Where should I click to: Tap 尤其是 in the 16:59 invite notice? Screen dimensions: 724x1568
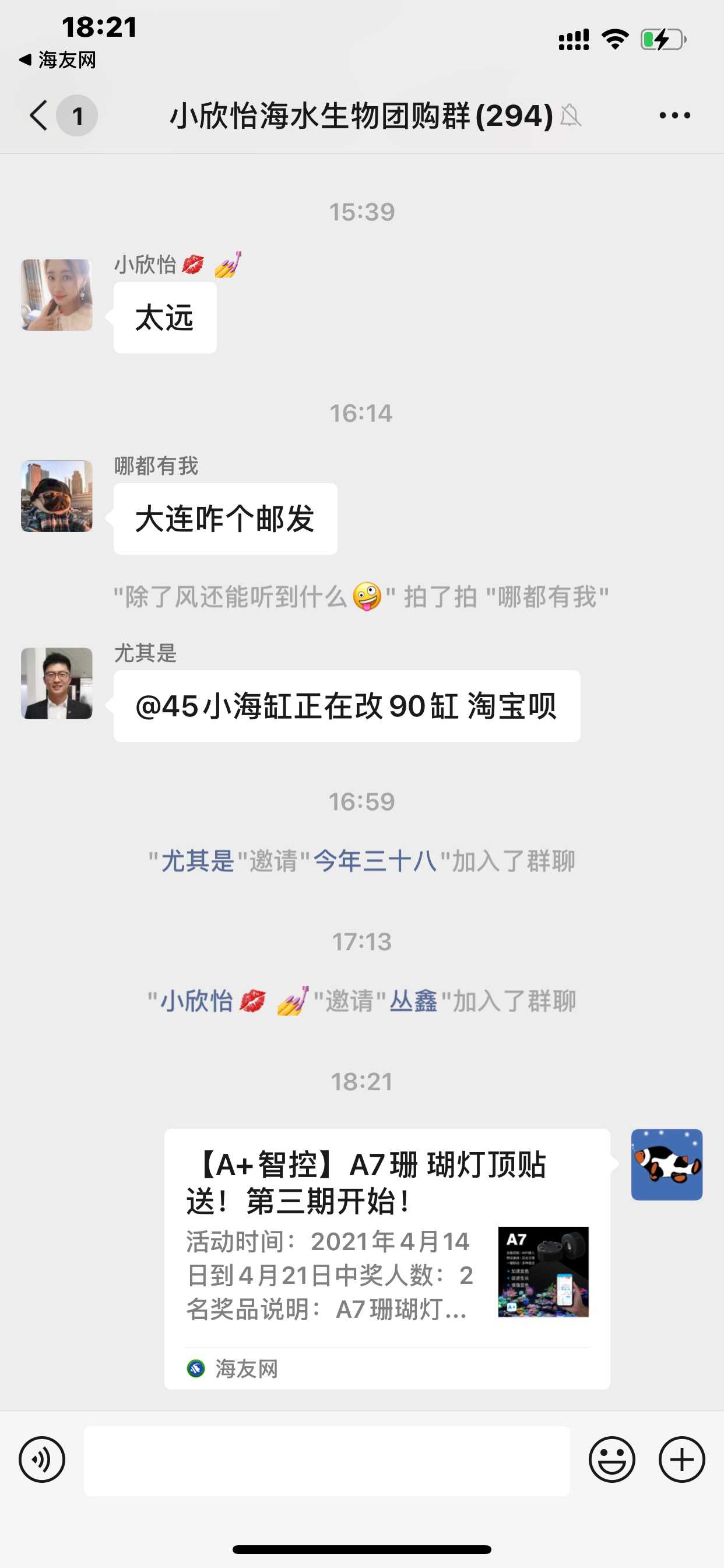pos(198,862)
